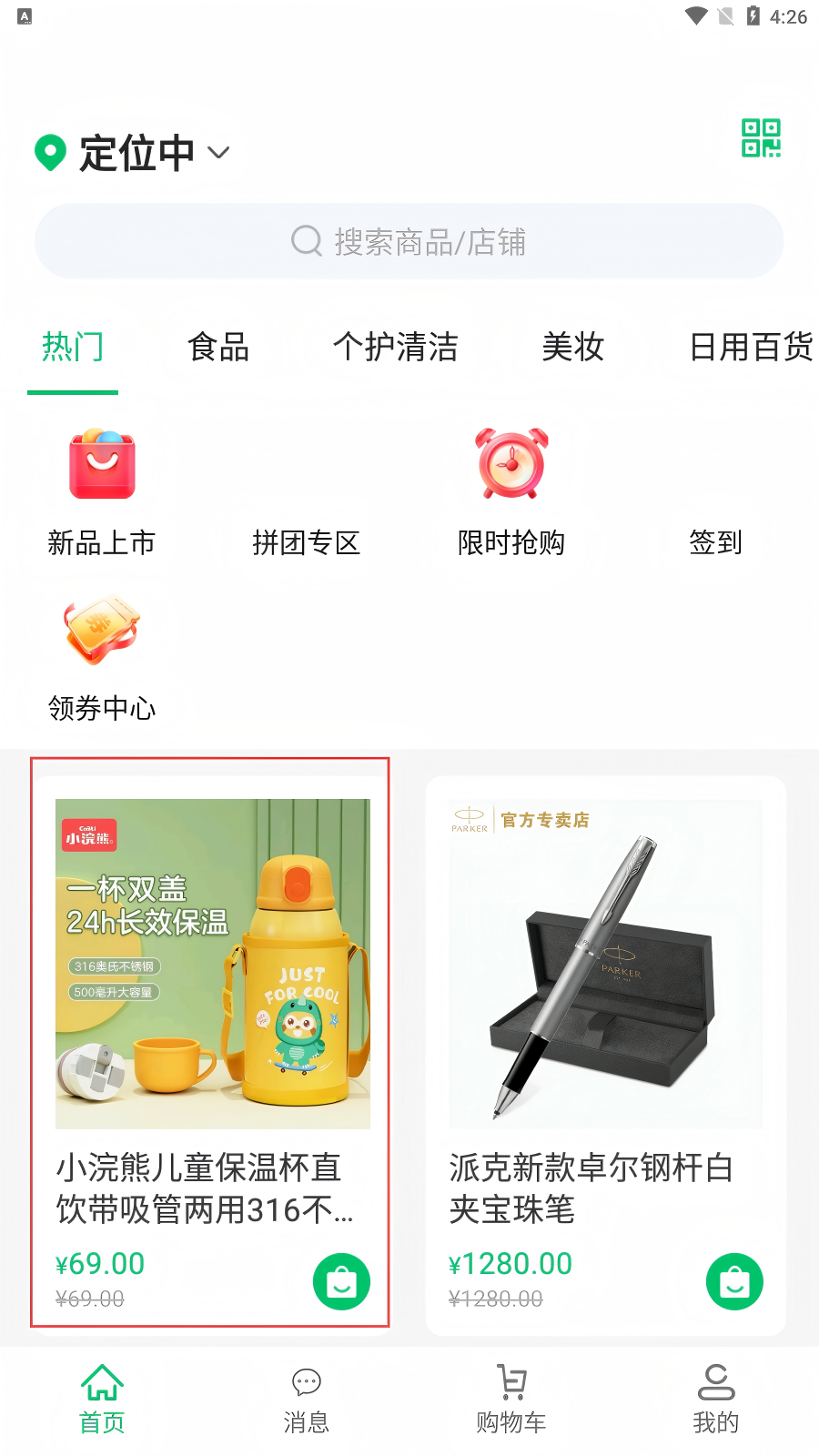Open the 购物车 shopping cart tab

[x=511, y=1400]
